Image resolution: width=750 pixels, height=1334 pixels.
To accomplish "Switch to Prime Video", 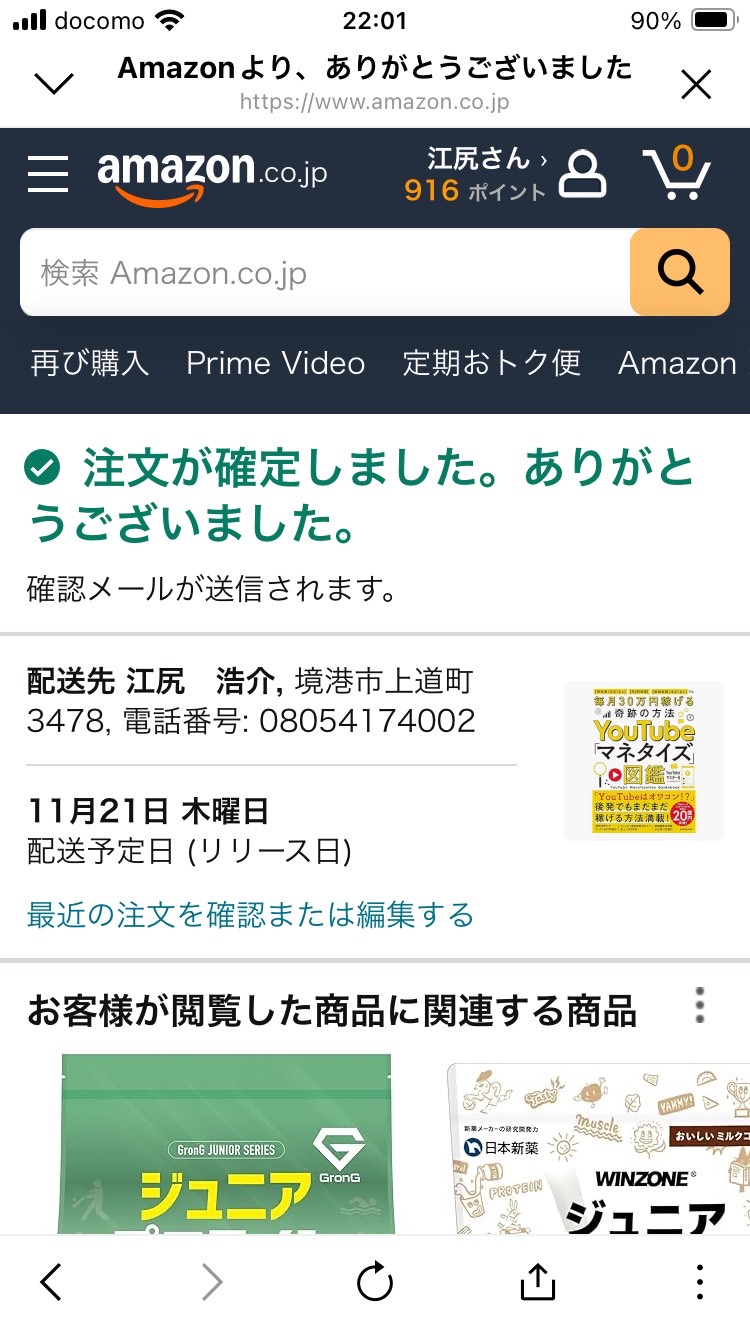I will click(x=276, y=363).
